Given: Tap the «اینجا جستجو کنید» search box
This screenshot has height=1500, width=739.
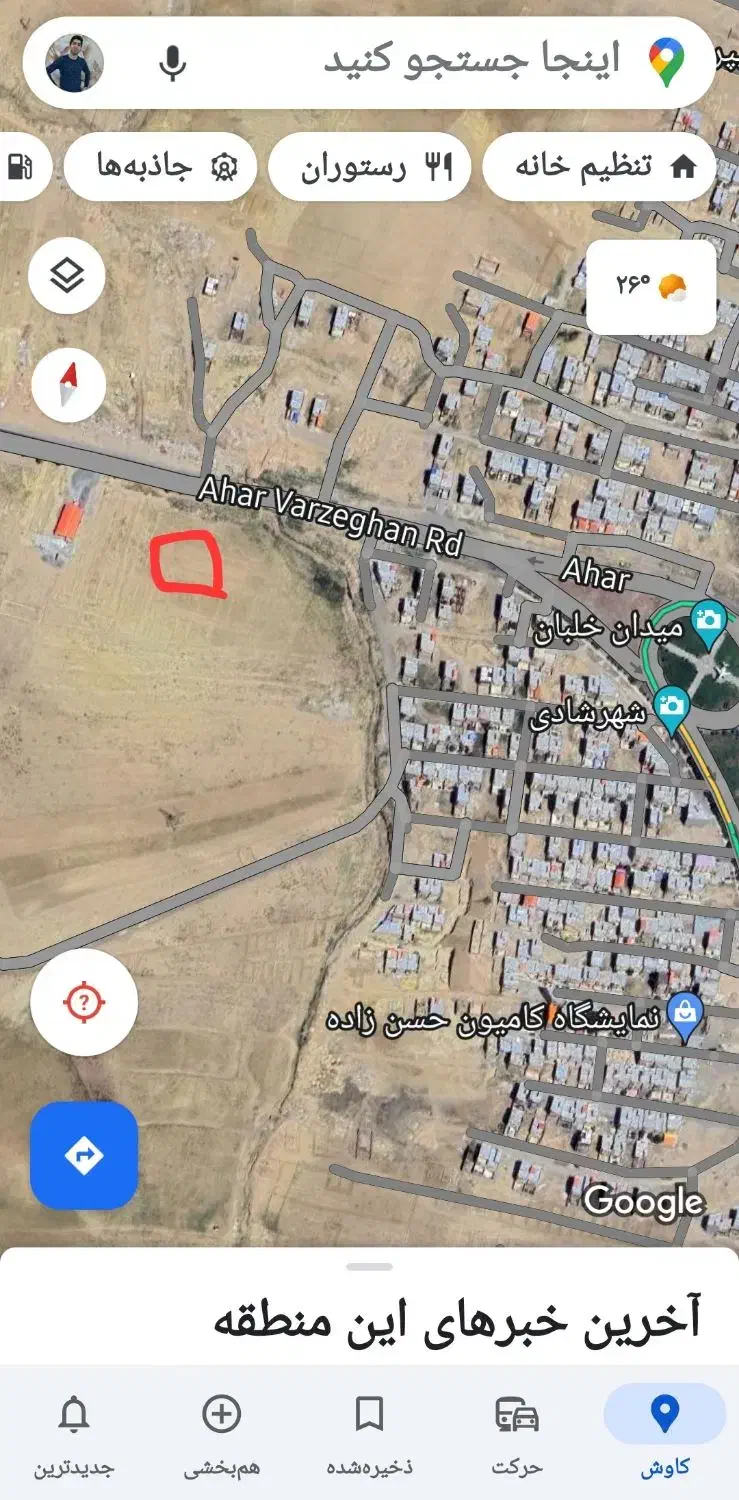Looking at the screenshot, I should [x=470, y=61].
